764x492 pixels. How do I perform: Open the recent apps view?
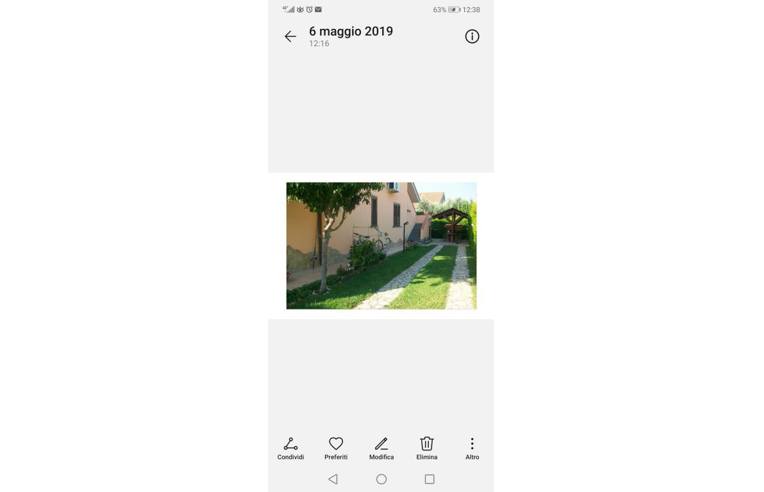point(429,479)
